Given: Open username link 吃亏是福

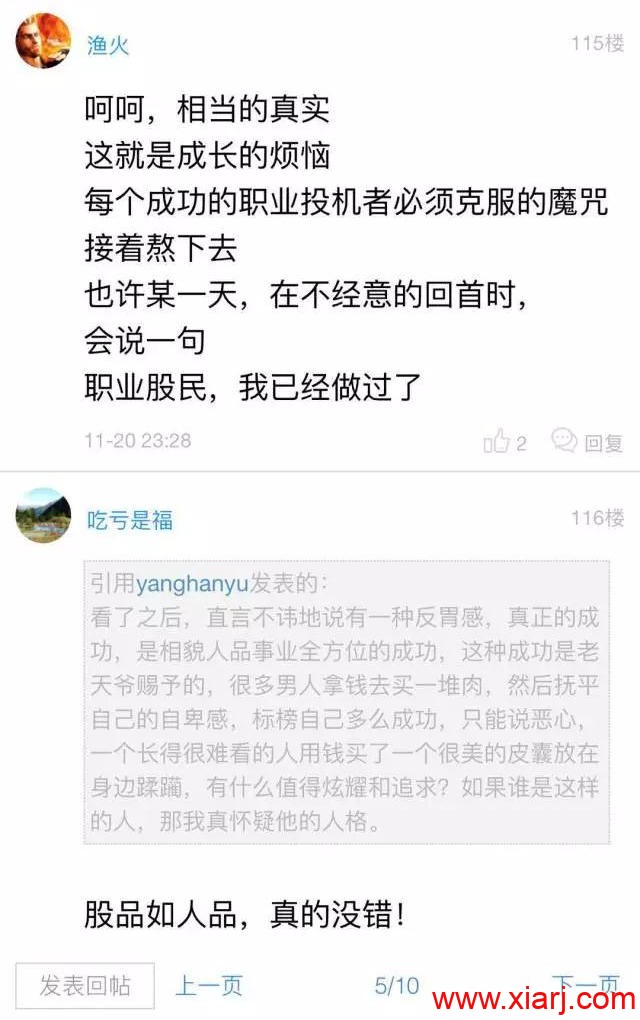Looking at the screenshot, I should coord(129,519).
